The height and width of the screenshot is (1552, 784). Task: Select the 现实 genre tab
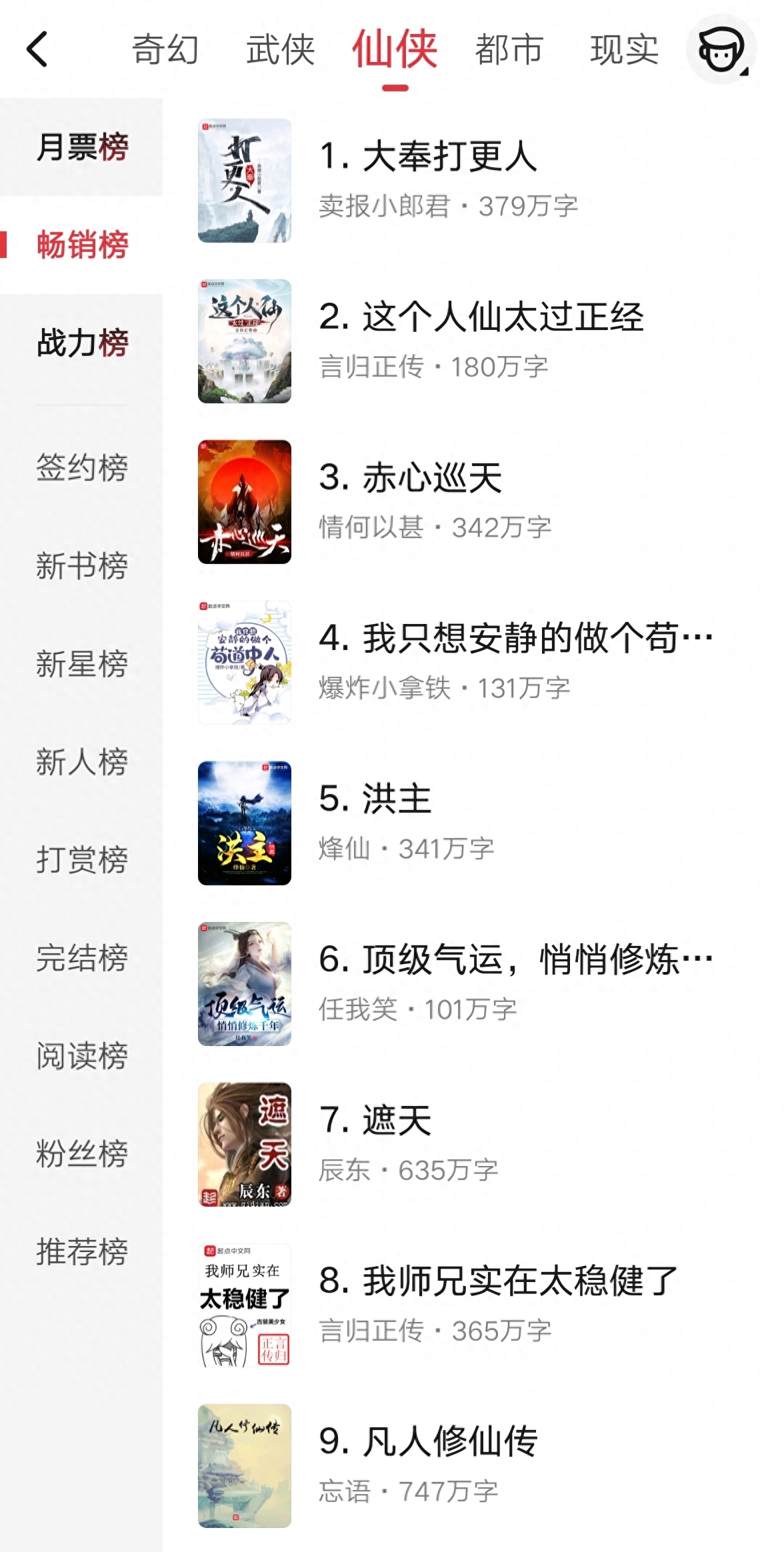(x=624, y=50)
